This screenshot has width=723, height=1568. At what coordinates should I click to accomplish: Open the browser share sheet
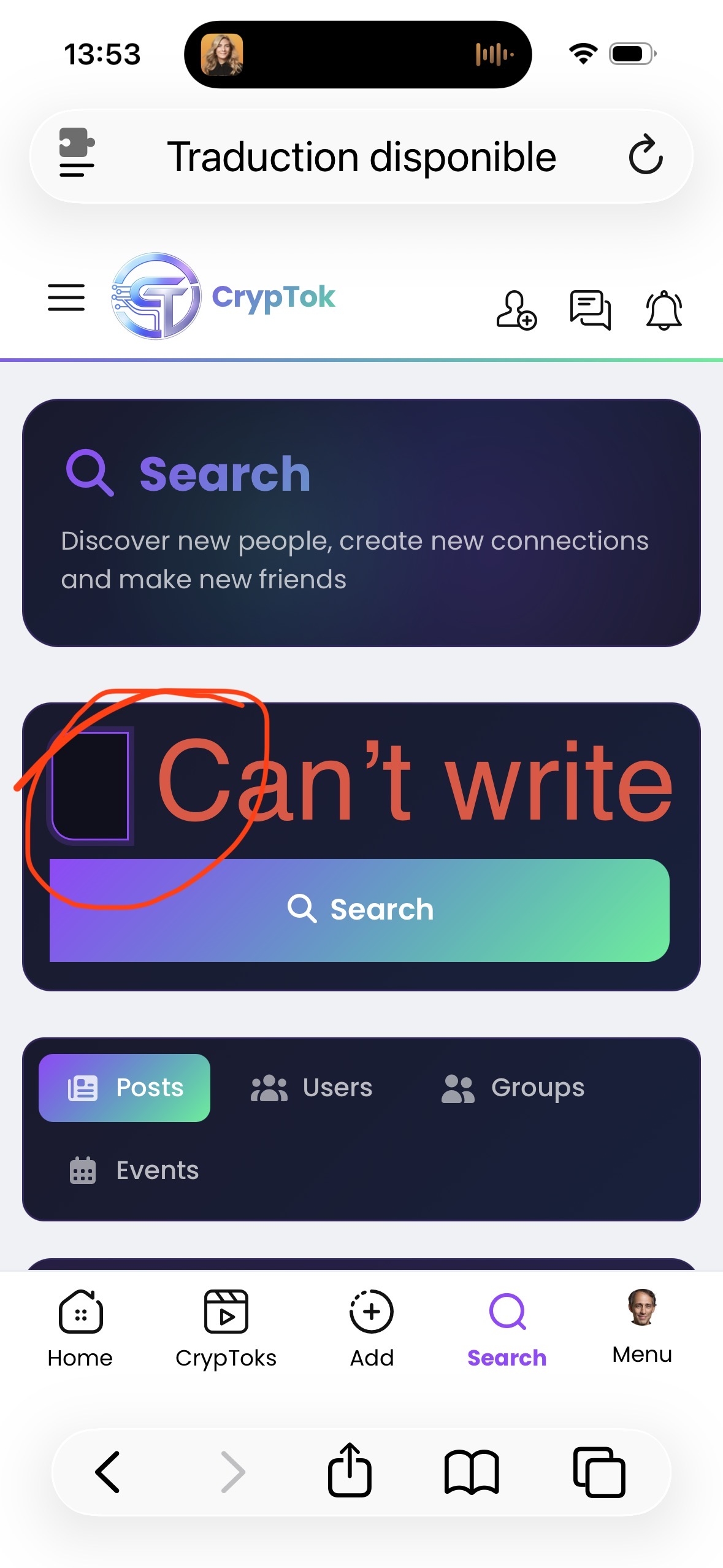point(350,1471)
